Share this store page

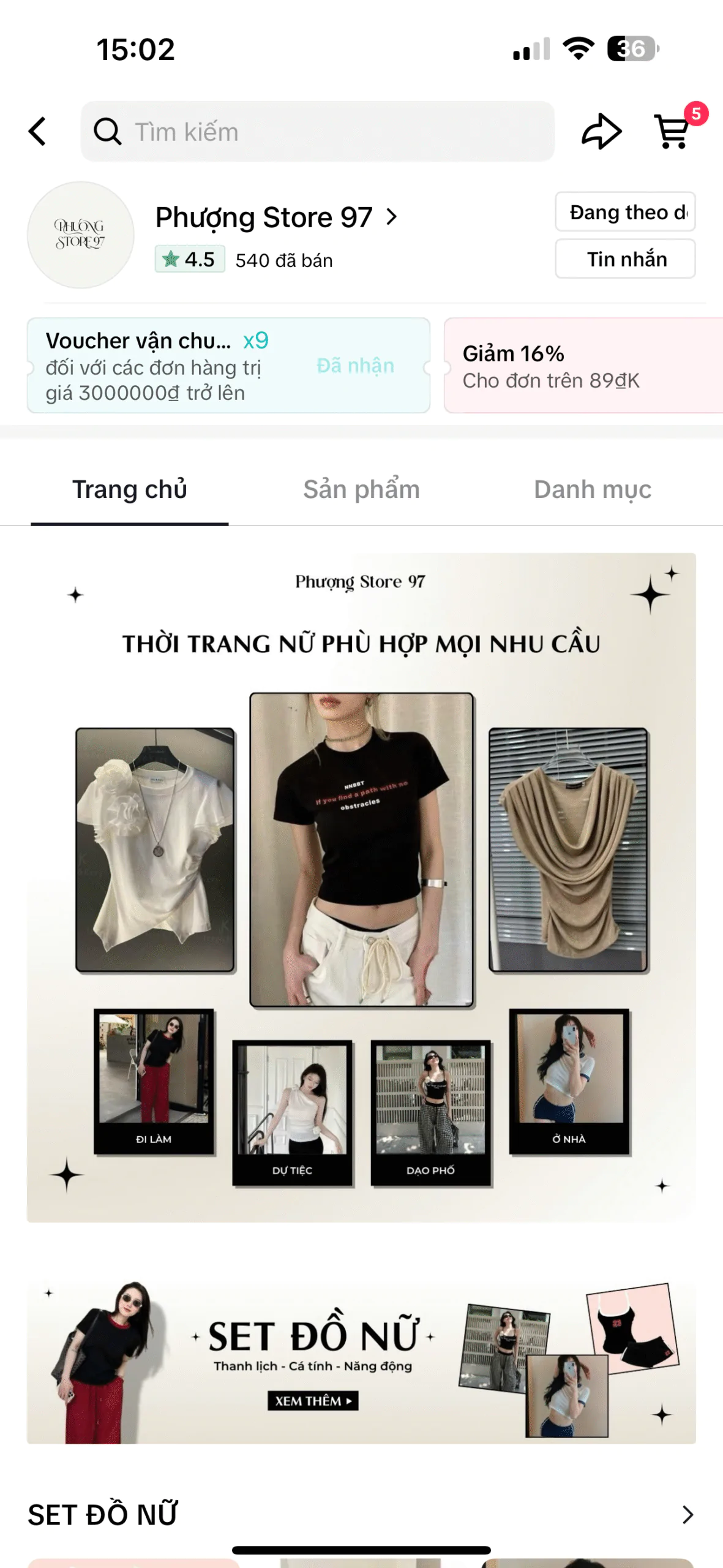pyautogui.click(x=601, y=132)
